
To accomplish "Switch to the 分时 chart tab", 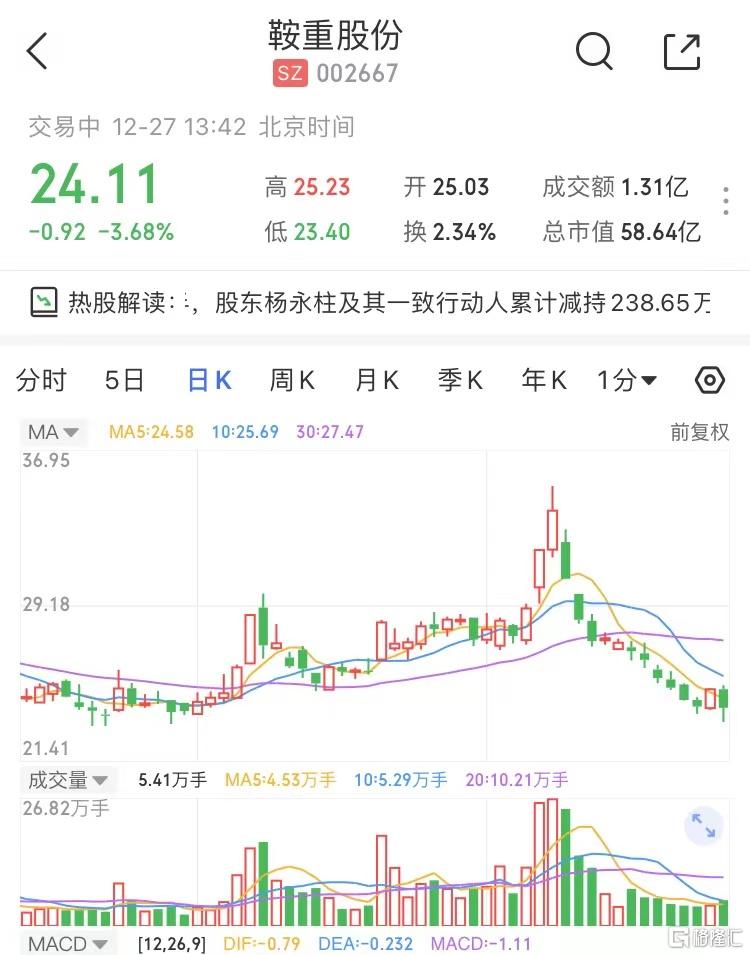I will [x=42, y=380].
